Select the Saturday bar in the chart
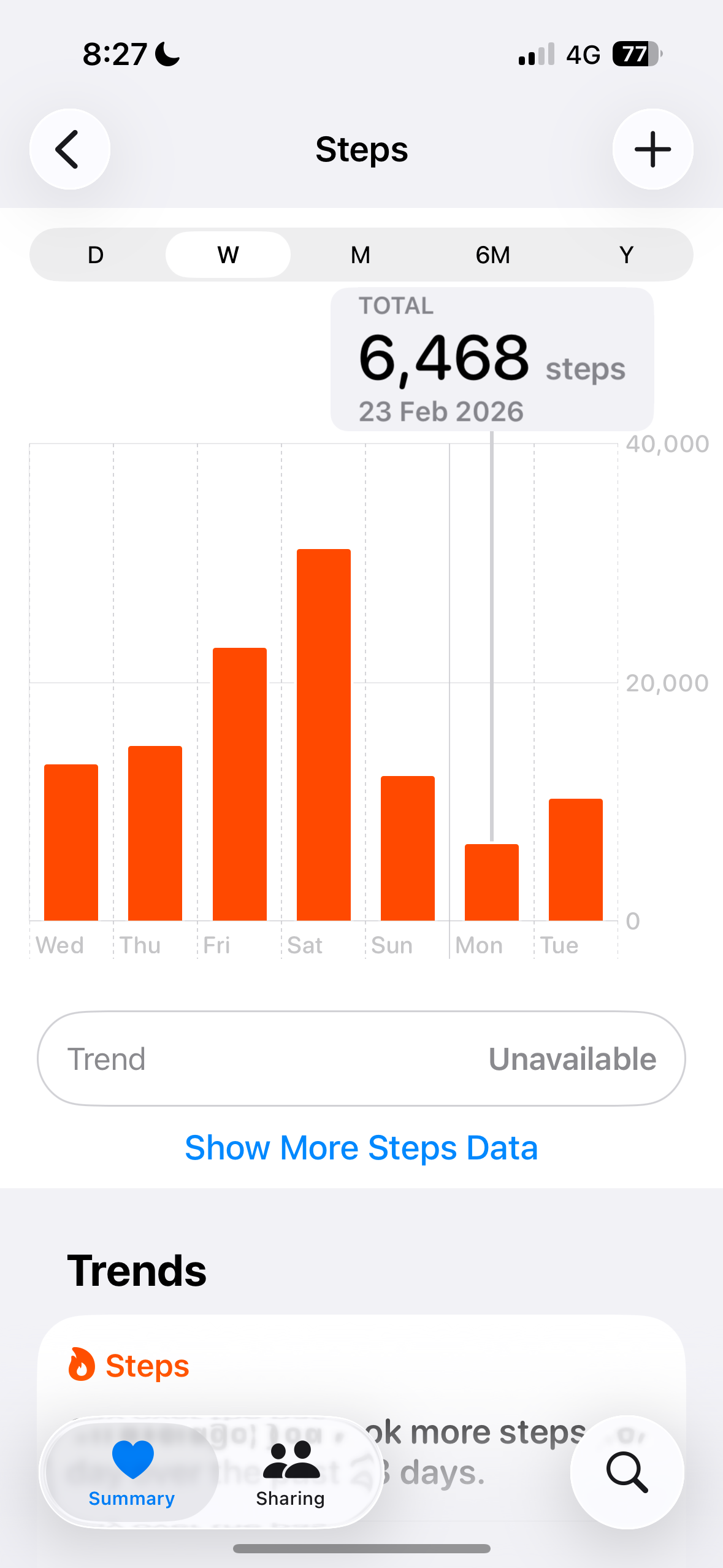723x1568 pixels. tap(323, 735)
